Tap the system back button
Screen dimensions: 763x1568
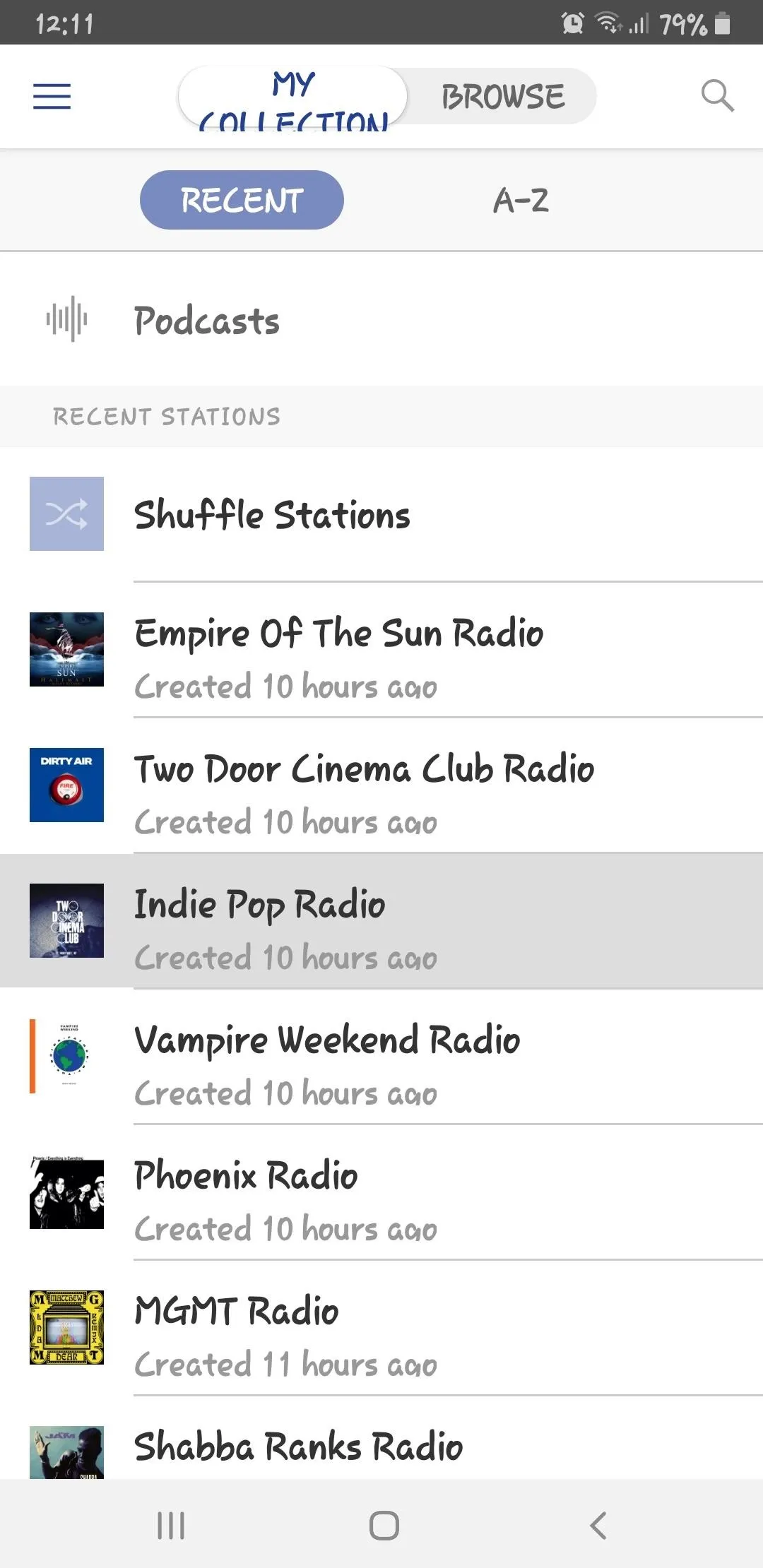point(598,1526)
